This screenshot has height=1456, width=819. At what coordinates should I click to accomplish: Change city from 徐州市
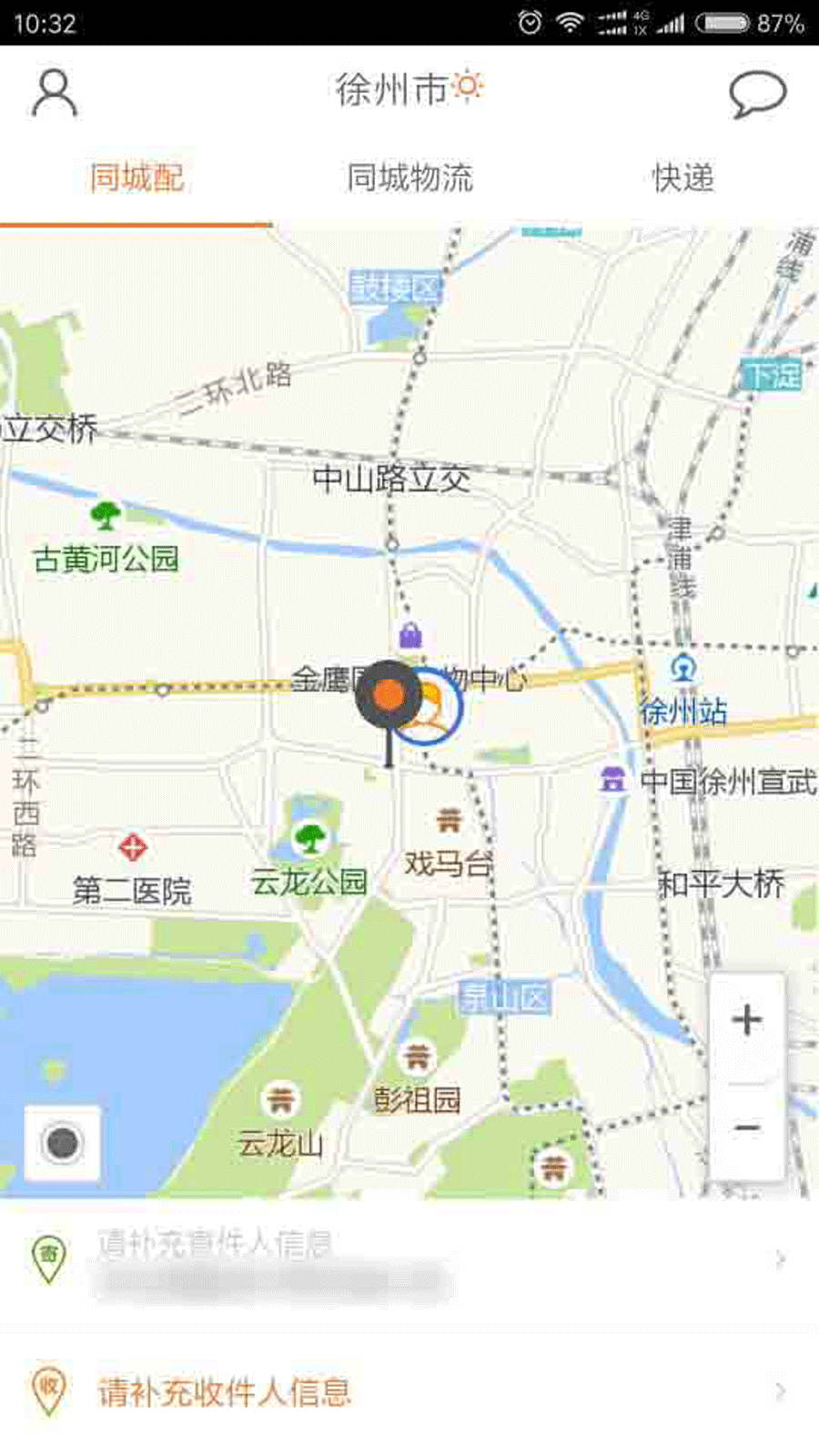[407, 89]
